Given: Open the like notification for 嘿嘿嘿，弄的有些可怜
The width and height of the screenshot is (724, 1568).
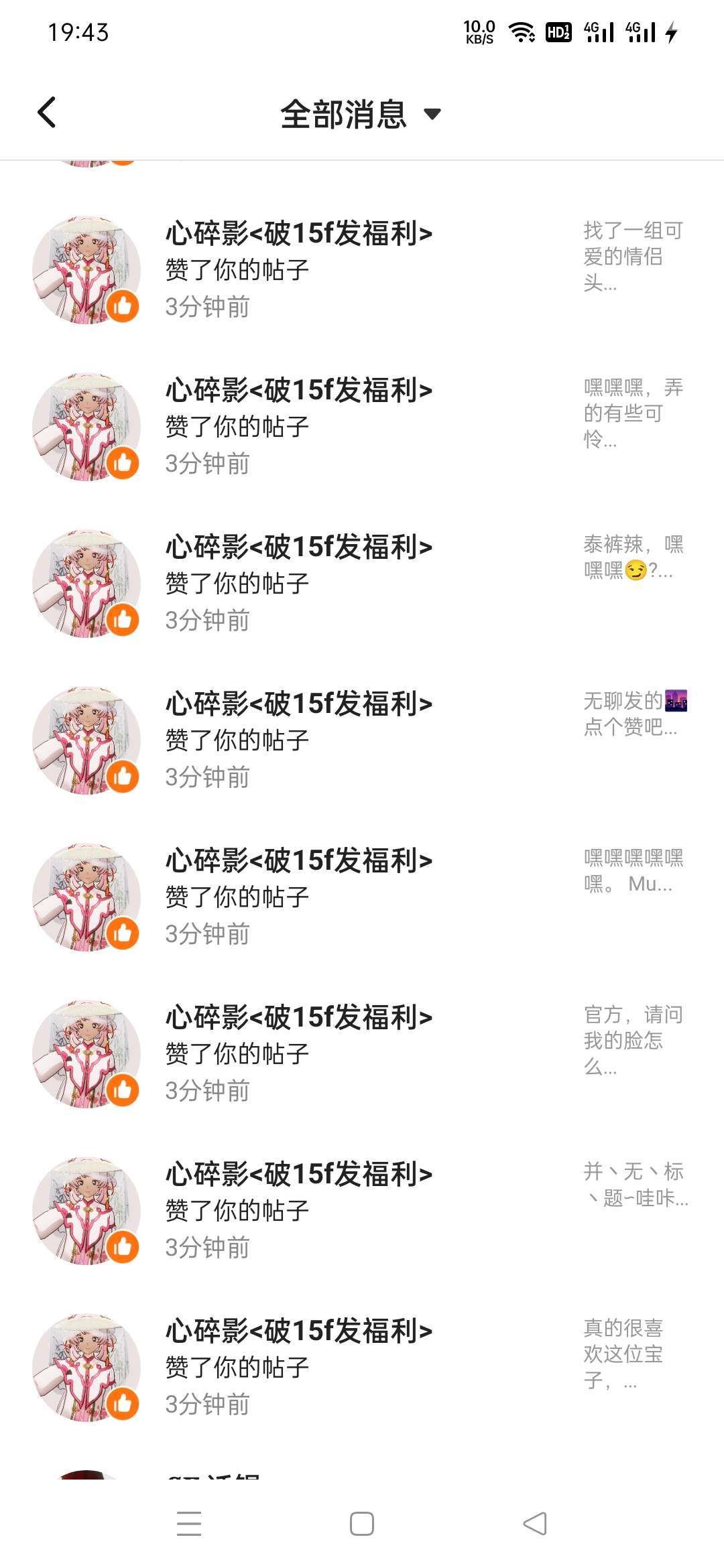Looking at the screenshot, I should (x=362, y=426).
